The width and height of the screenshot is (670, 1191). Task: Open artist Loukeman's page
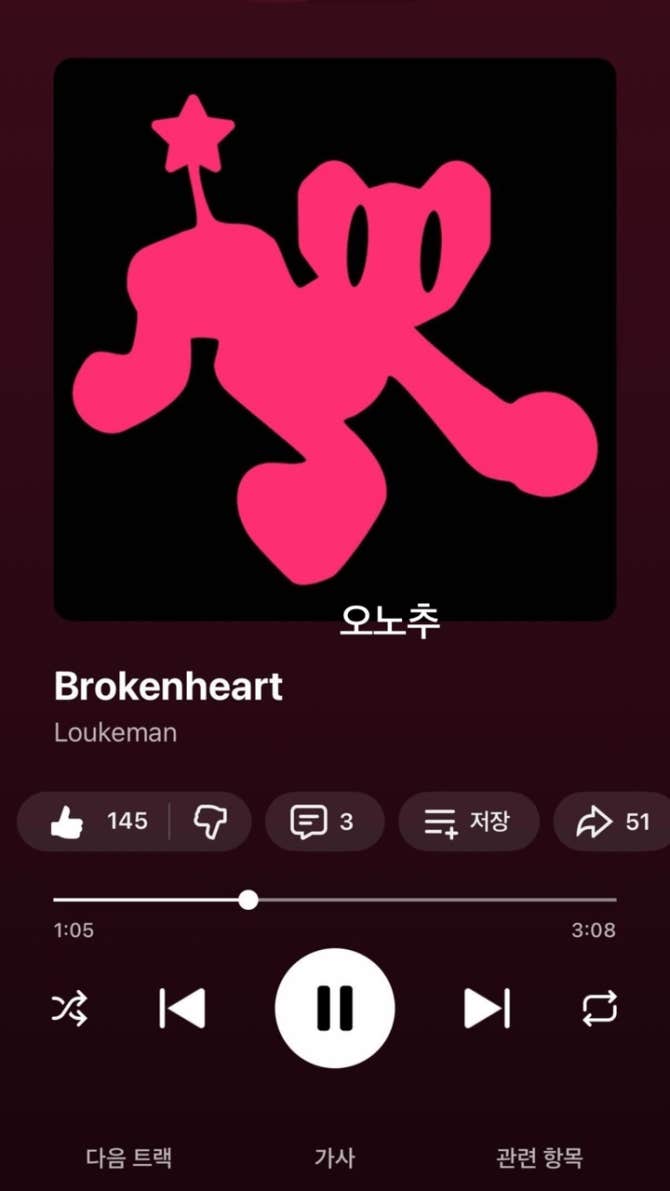(x=116, y=732)
